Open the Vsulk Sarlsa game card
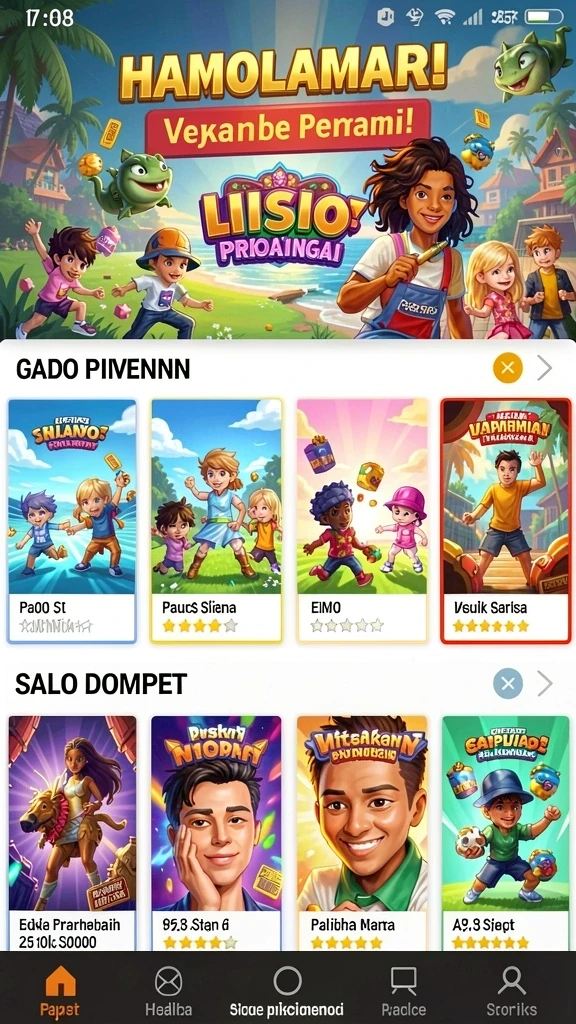The image size is (576, 1024). tap(506, 520)
